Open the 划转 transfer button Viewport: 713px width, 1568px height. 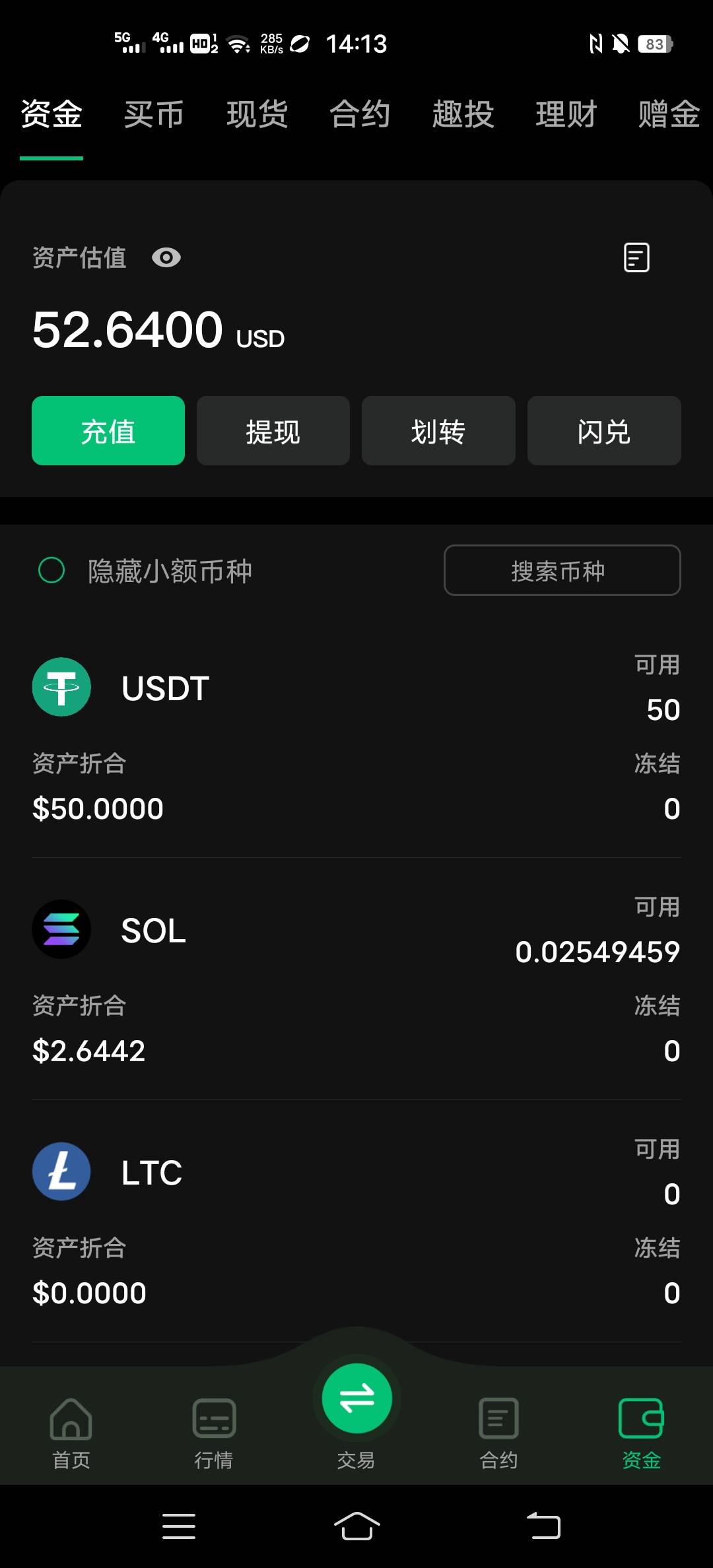pyautogui.click(x=438, y=431)
